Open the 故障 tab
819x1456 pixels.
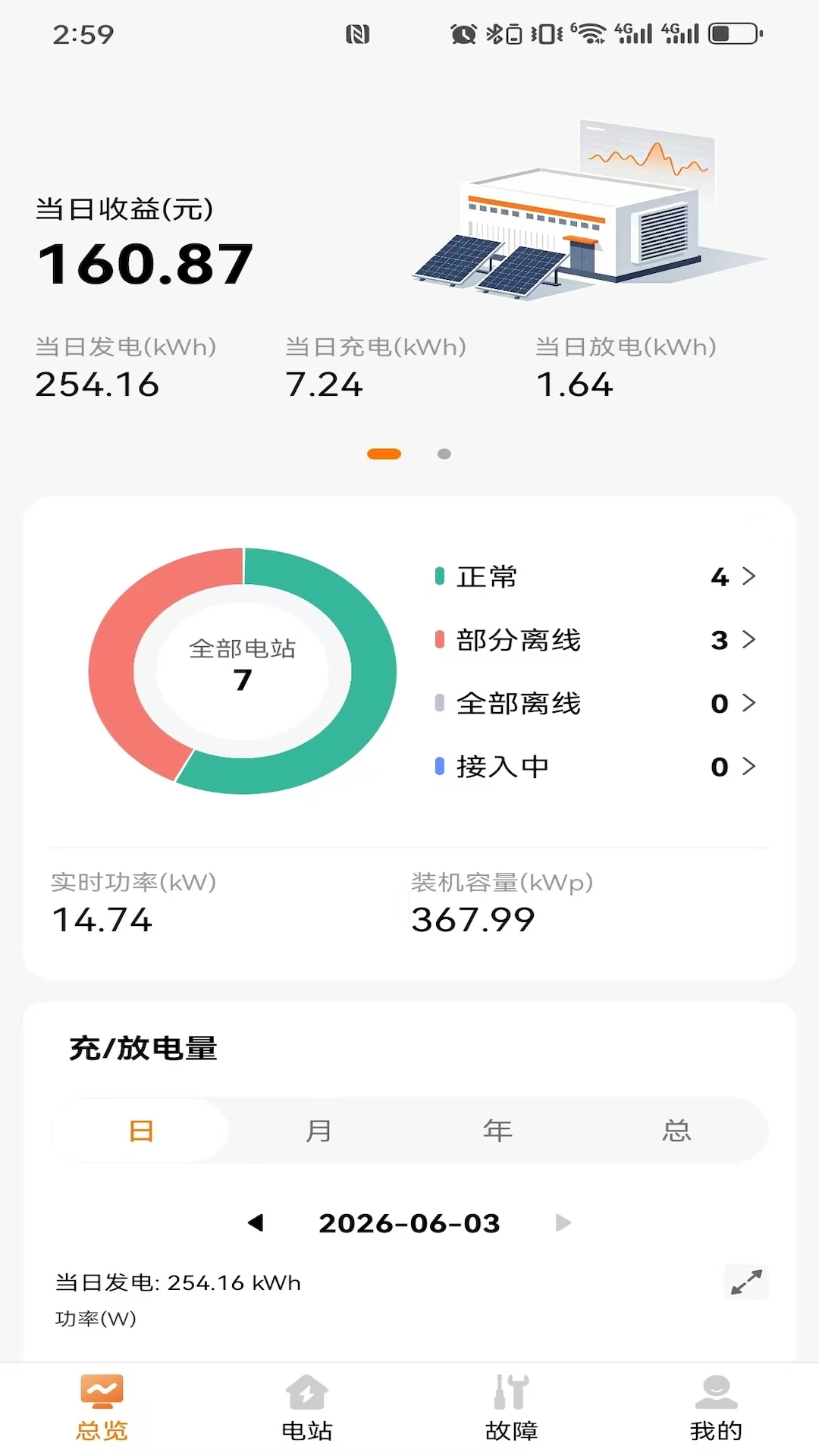(512, 1408)
